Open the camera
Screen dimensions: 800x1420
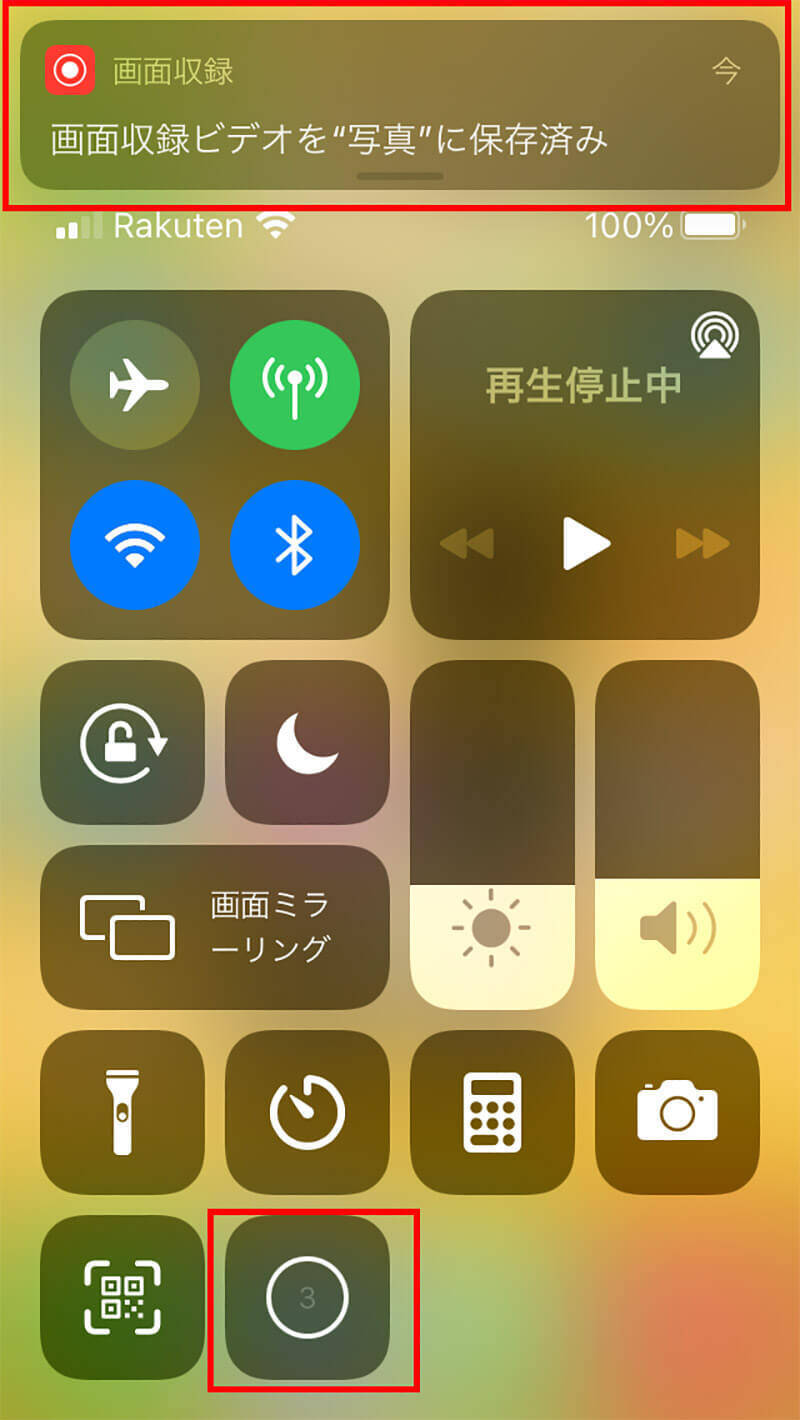[x=677, y=1112]
